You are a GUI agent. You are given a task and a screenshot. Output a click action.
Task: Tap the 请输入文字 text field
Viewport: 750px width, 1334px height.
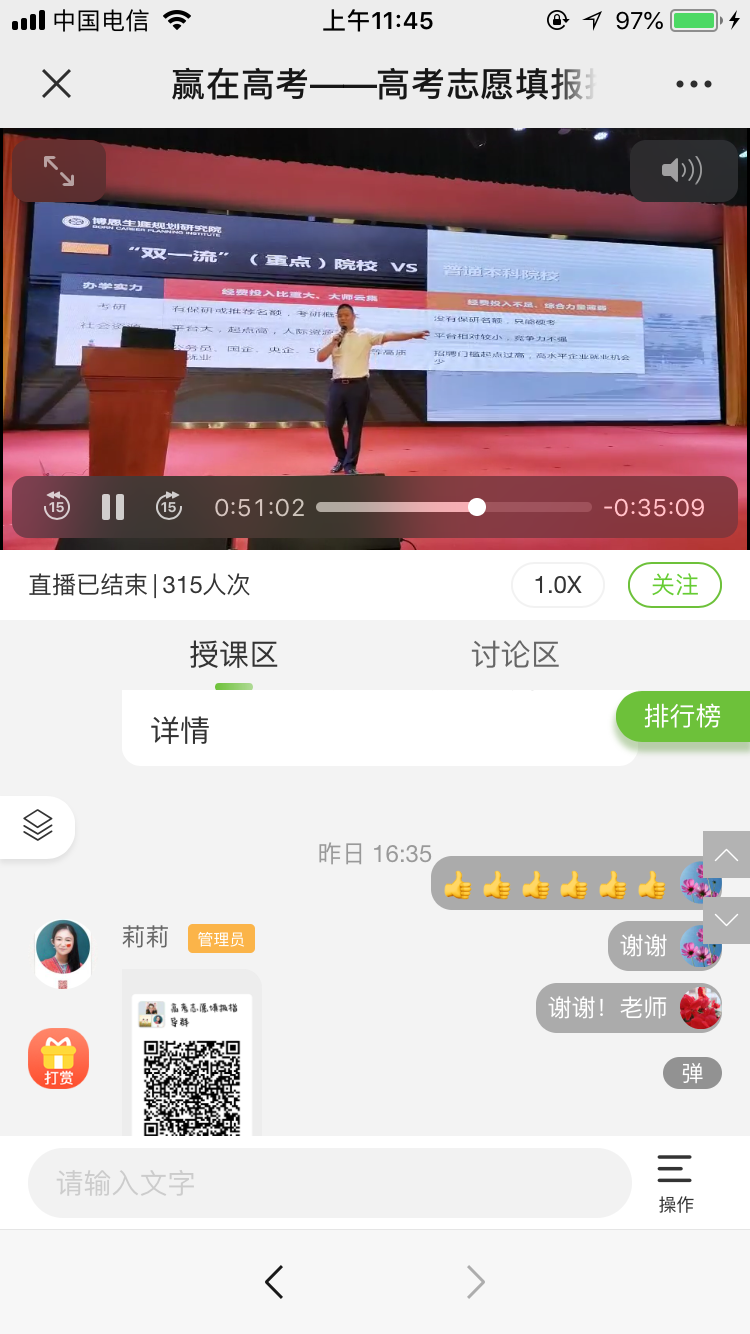tap(330, 1183)
